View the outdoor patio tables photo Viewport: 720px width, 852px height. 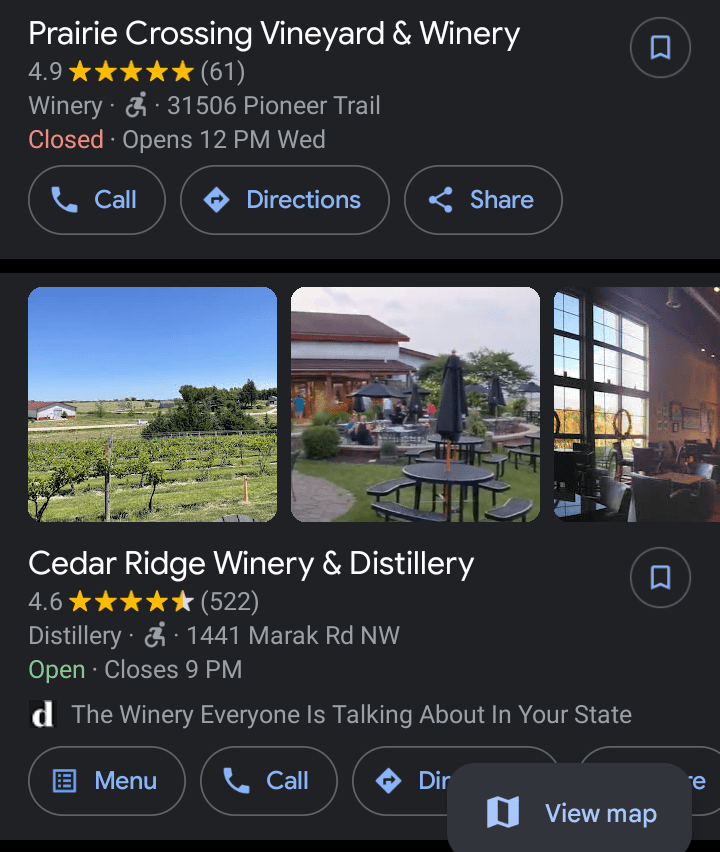tap(415, 404)
